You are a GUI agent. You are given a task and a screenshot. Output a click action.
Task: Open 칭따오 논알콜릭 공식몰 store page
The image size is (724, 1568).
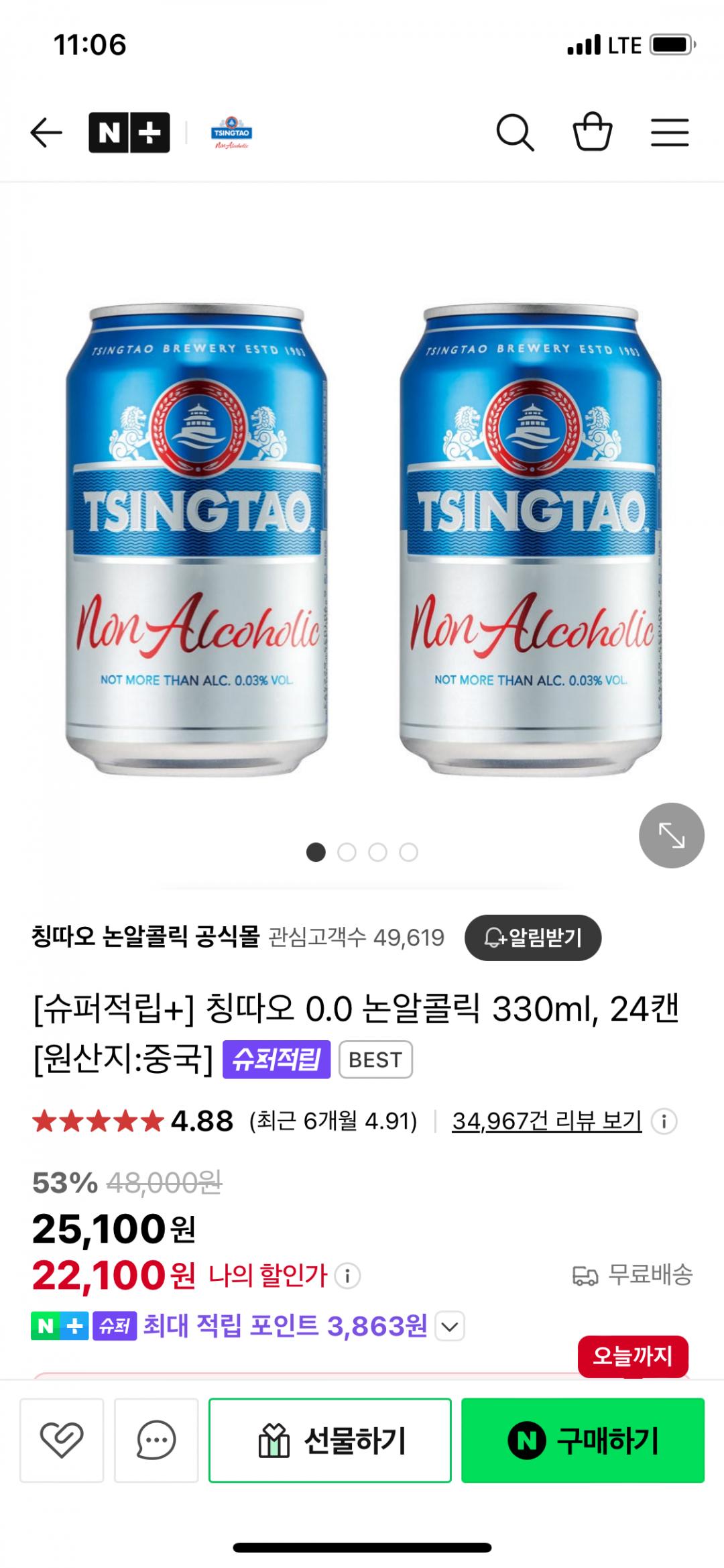pos(145,937)
